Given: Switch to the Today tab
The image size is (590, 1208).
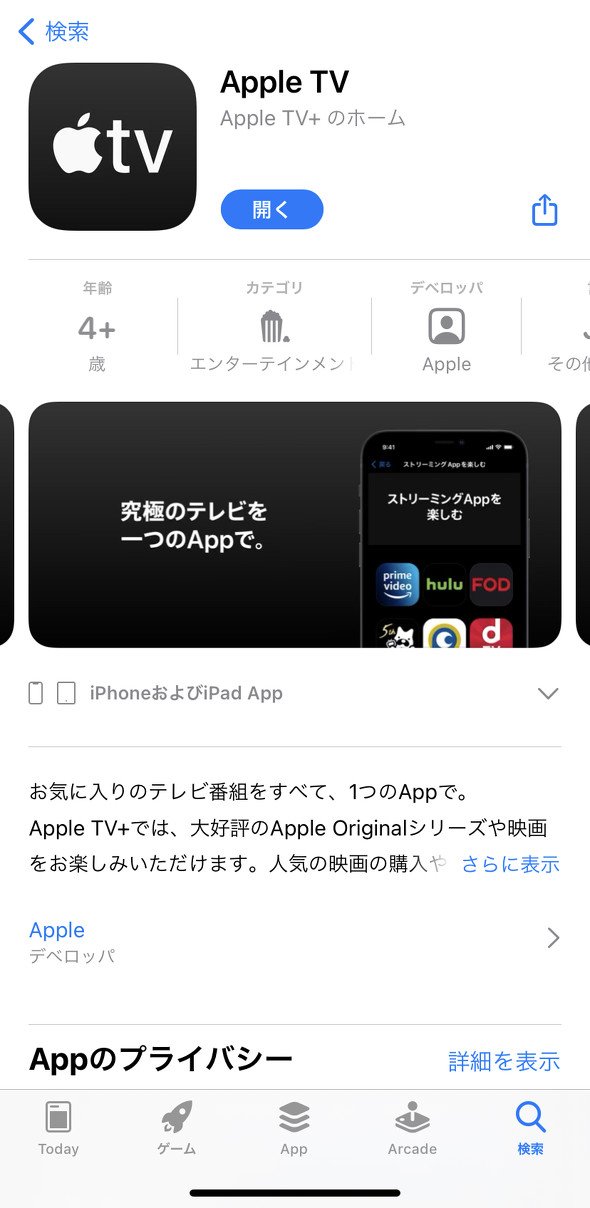Looking at the screenshot, I should point(58,1128).
